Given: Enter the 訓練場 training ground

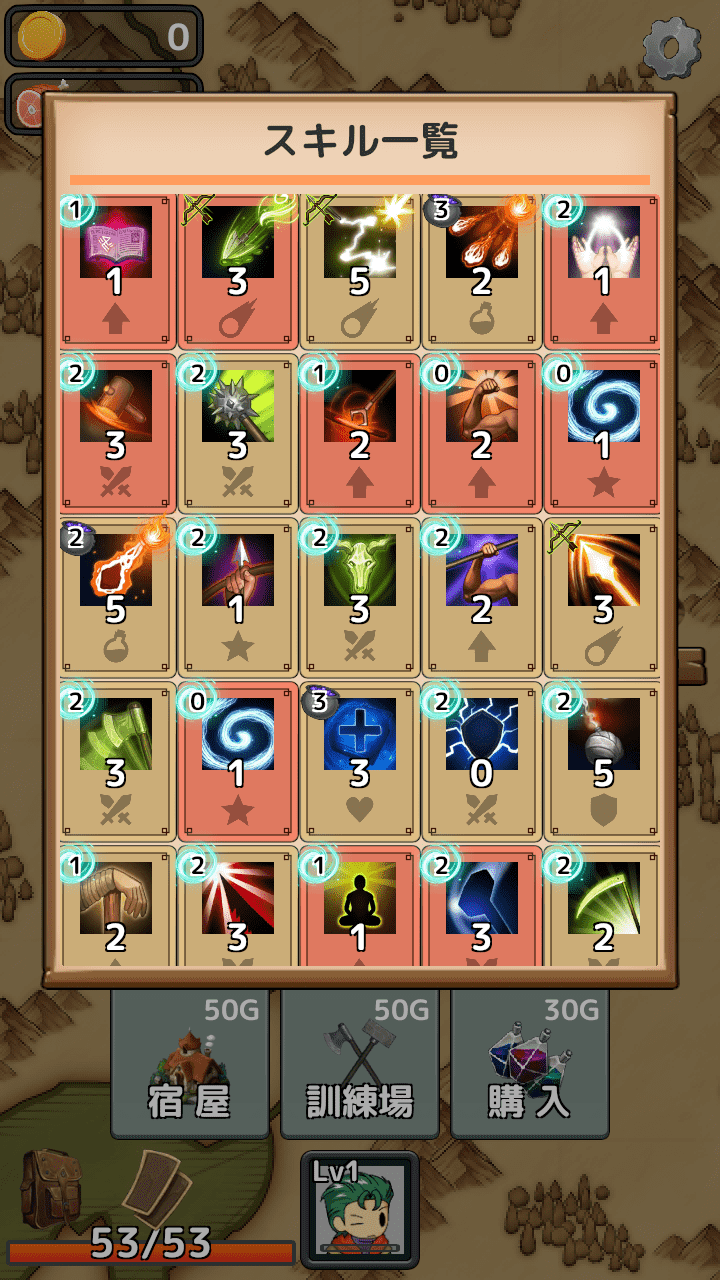Looking at the screenshot, I should [x=359, y=1065].
